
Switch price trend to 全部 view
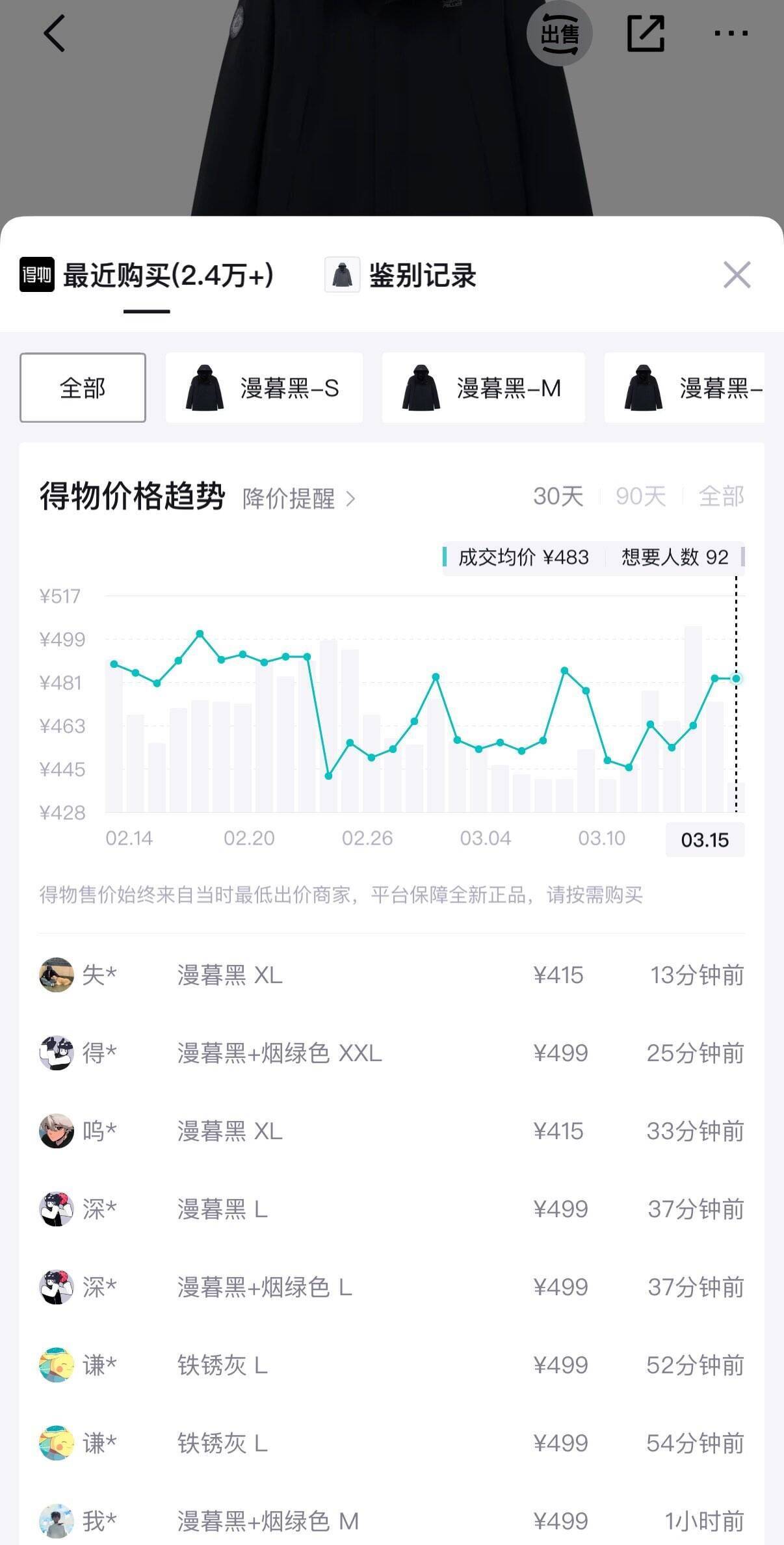click(x=722, y=496)
